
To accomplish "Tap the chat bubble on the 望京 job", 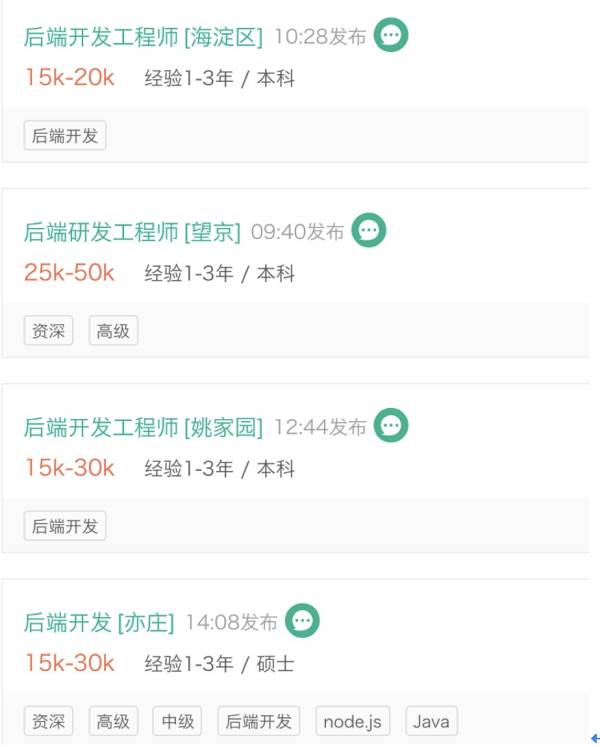I will [x=369, y=231].
